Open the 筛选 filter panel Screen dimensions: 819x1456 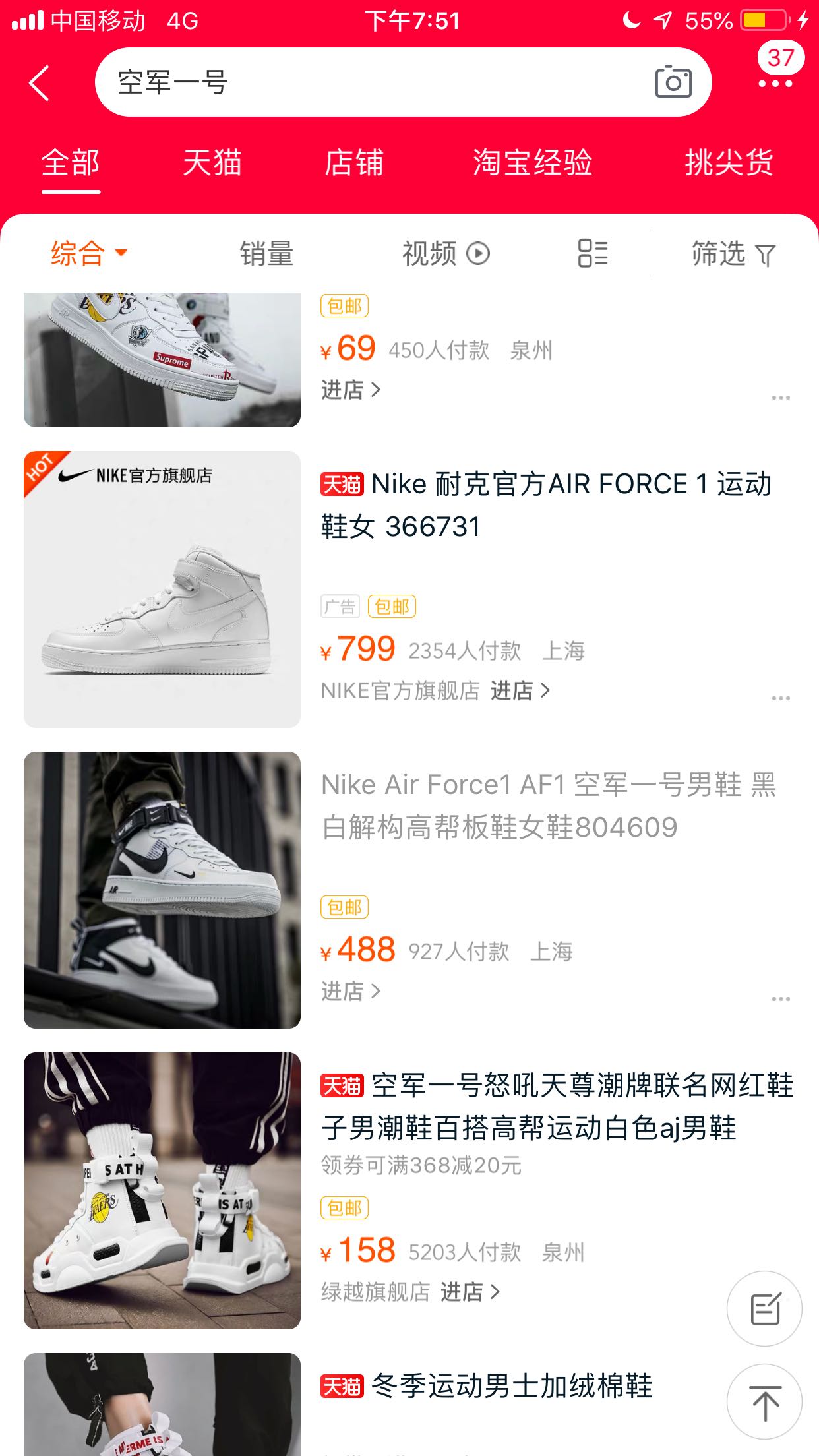pos(733,253)
